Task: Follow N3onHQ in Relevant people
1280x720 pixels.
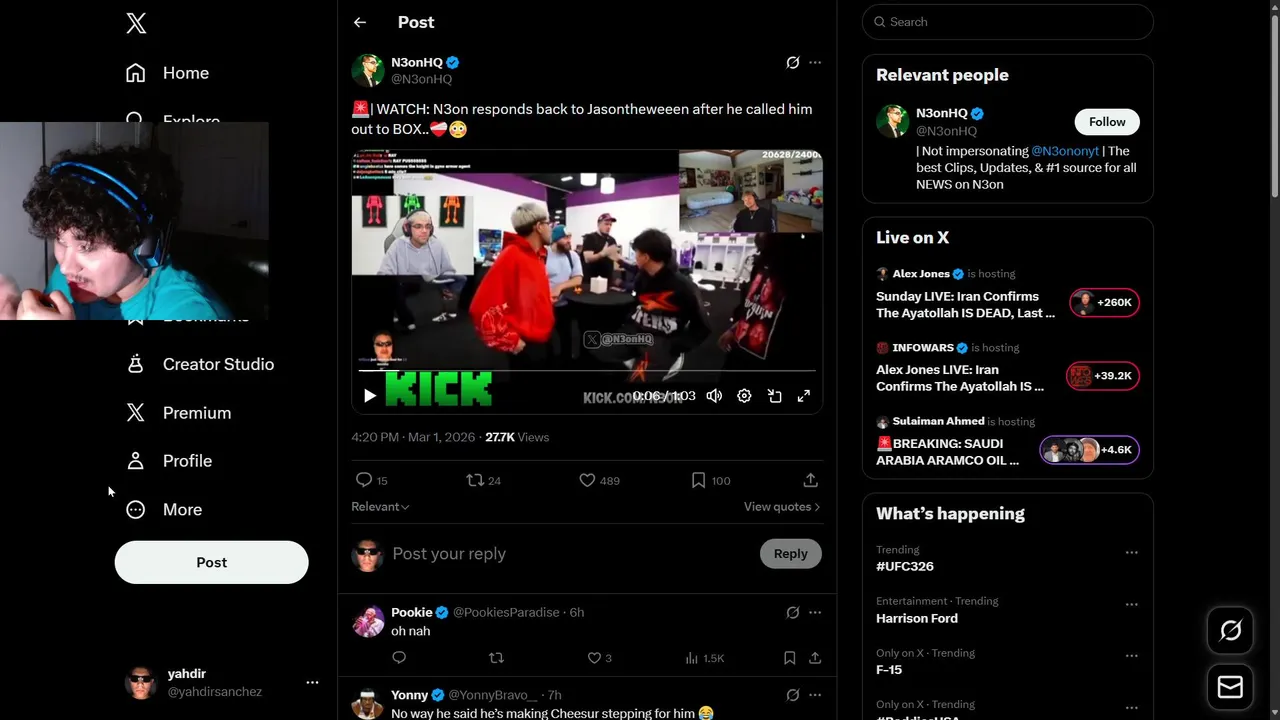Action: click(1106, 122)
